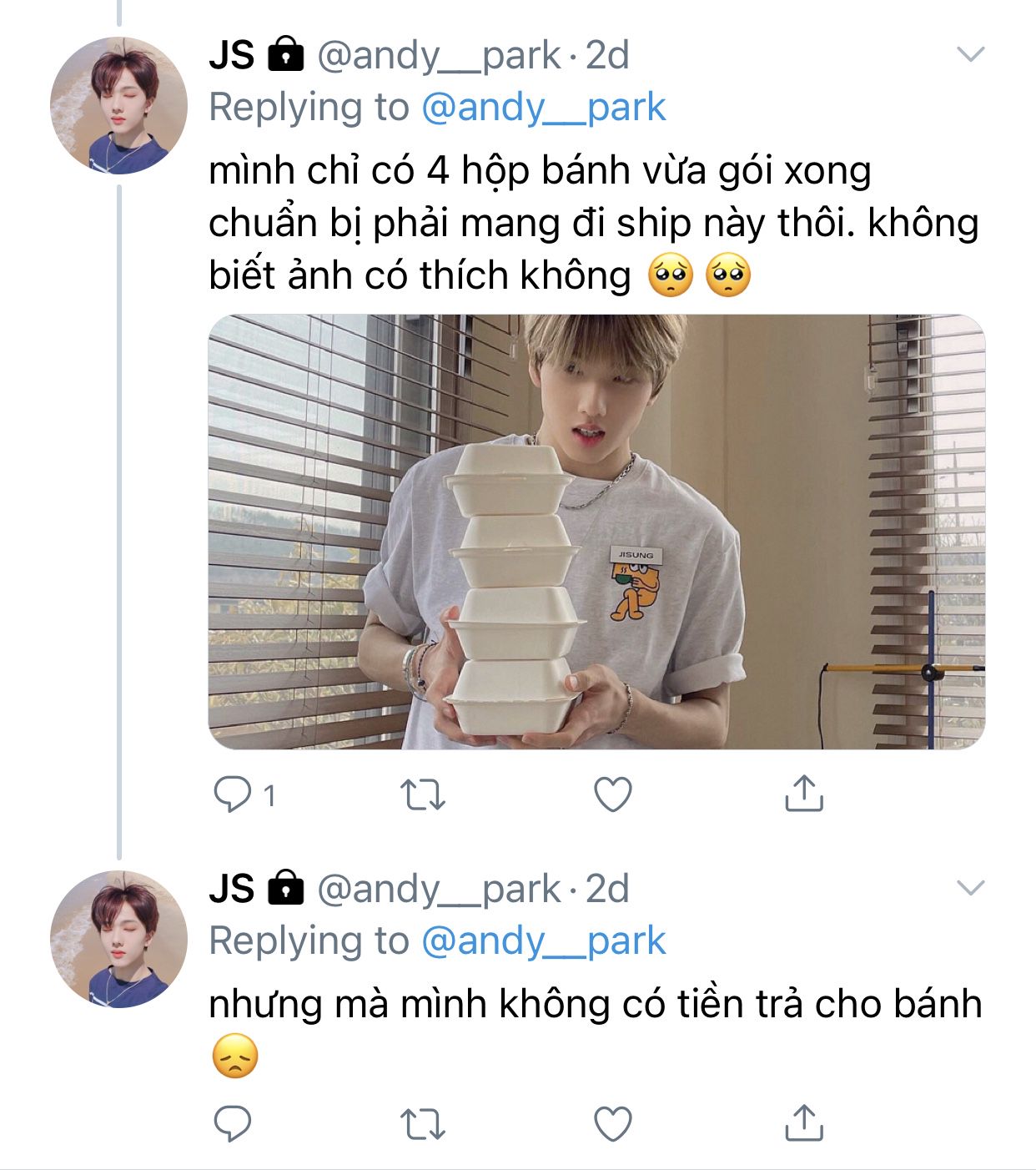The image size is (1036, 1170).
Task: Open the @andy__park mention in the 'nhưng mà mình' tweet
Action: tap(544, 941)
